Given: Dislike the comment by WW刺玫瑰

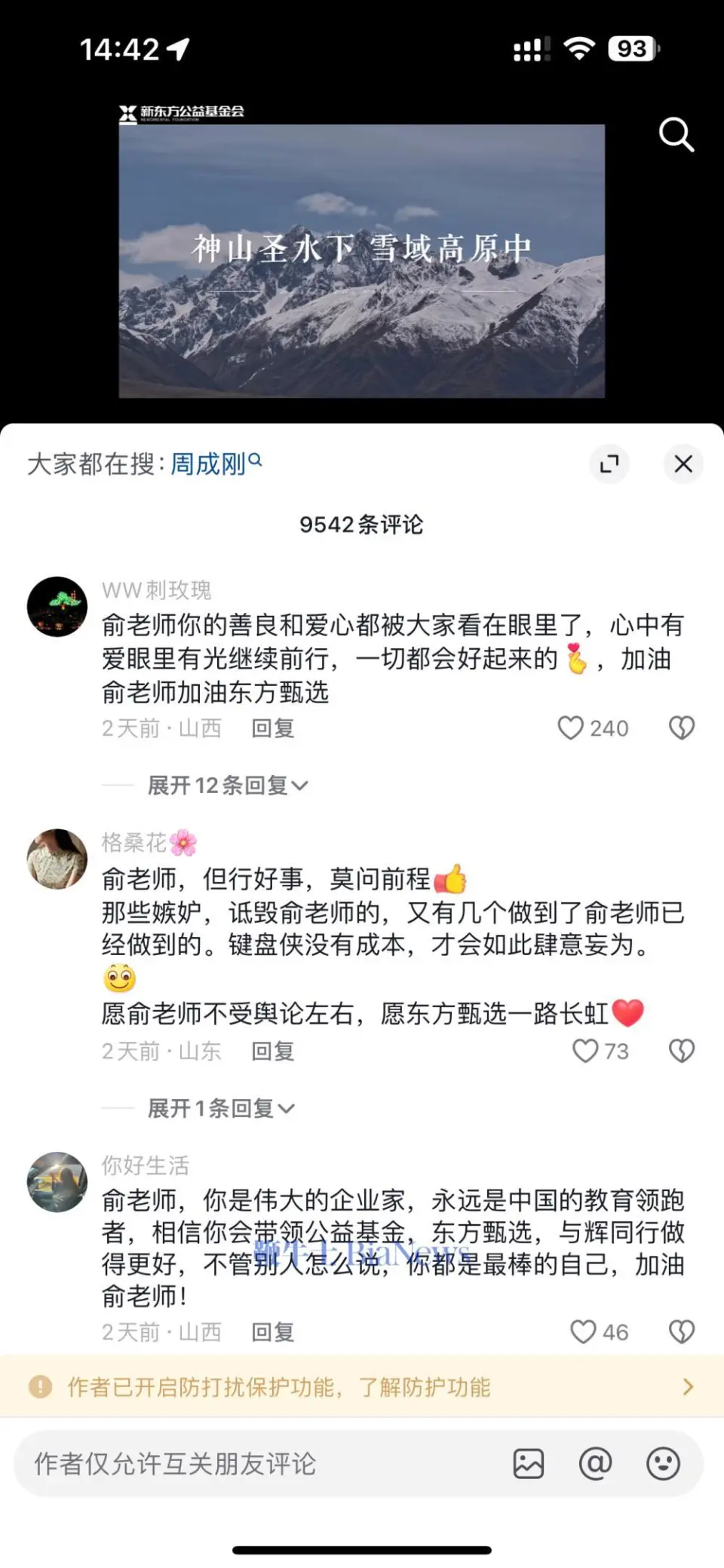Looking at the screenshot, I should [682, 728].
